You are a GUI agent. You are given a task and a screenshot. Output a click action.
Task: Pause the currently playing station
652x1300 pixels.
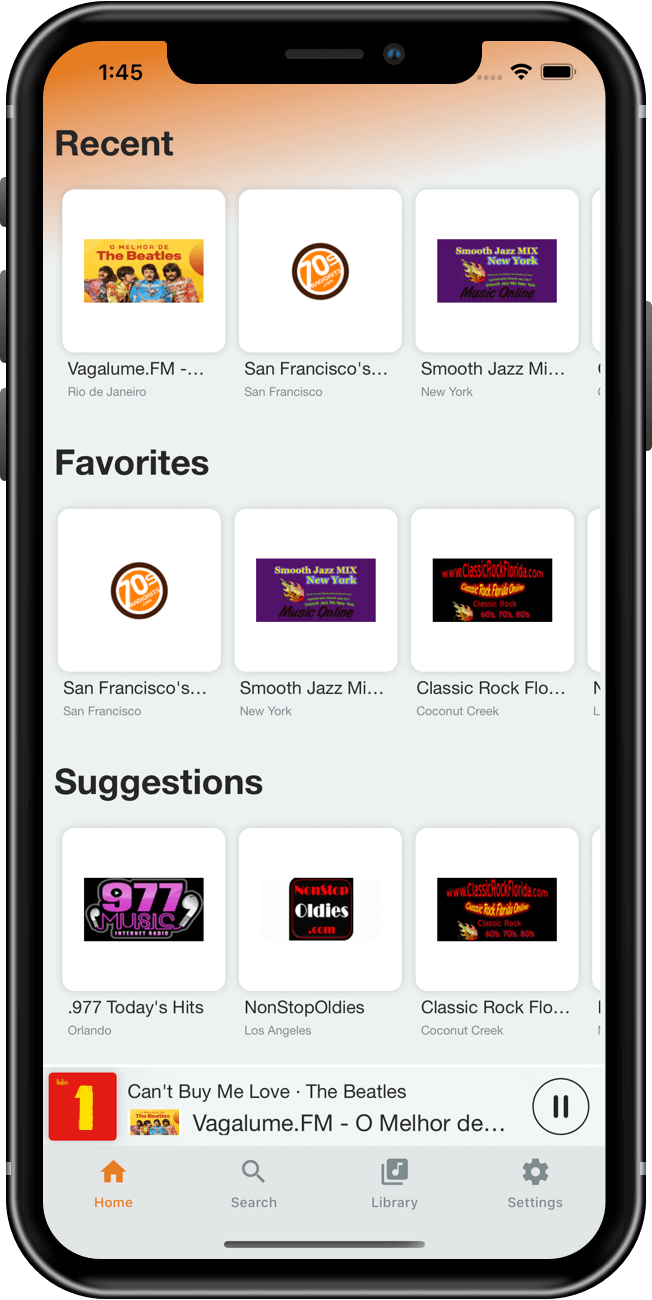pos(560,1106)
